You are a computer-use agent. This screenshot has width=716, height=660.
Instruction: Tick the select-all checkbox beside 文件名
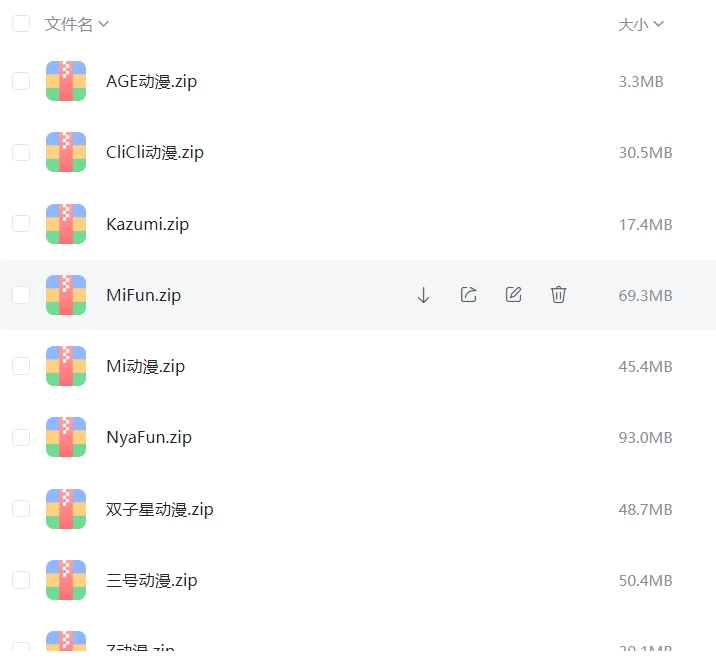tap(21, 24)
